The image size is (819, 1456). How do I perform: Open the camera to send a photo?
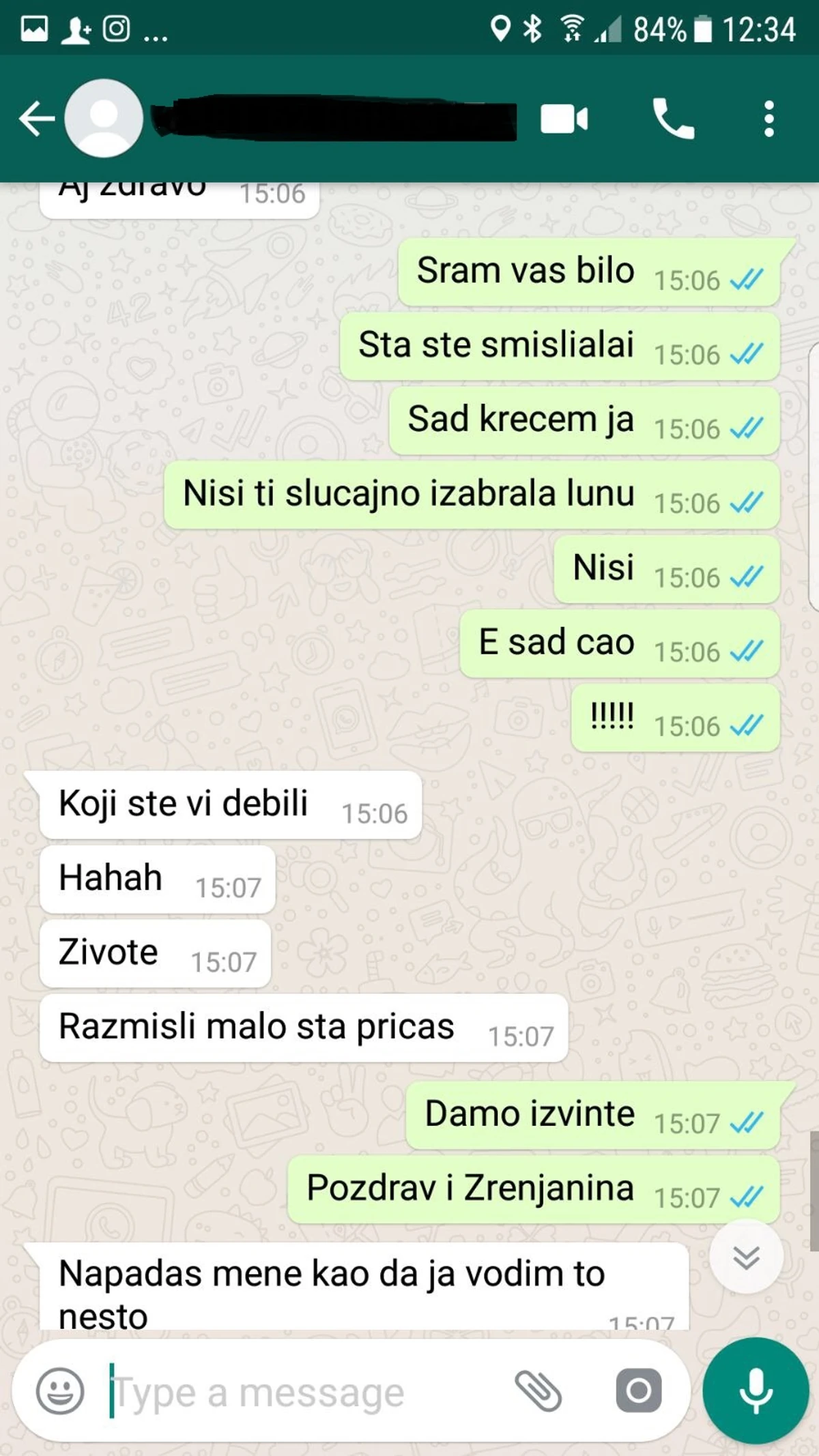[x=638, y=1391]
